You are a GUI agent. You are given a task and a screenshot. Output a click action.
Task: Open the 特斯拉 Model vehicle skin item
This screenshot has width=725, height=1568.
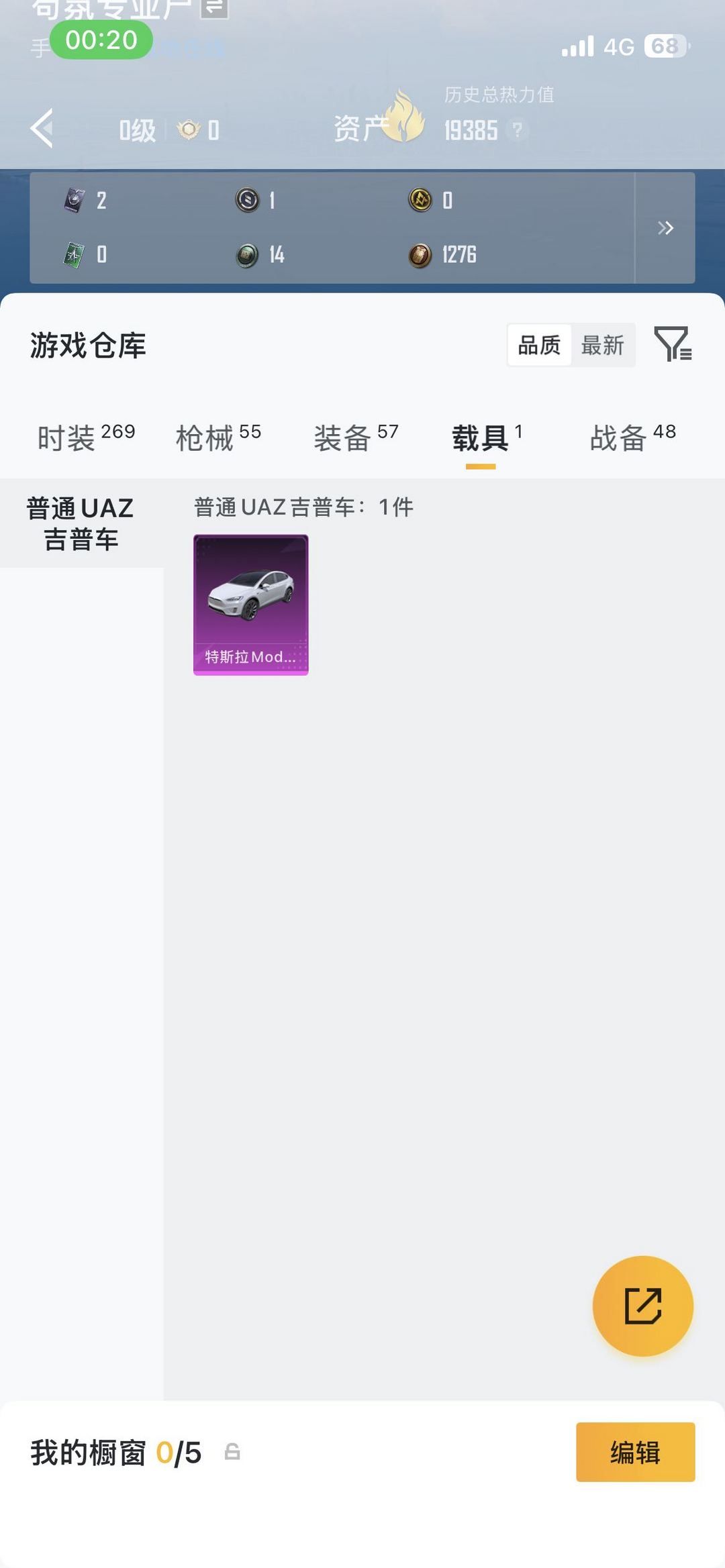click(251, 605)
